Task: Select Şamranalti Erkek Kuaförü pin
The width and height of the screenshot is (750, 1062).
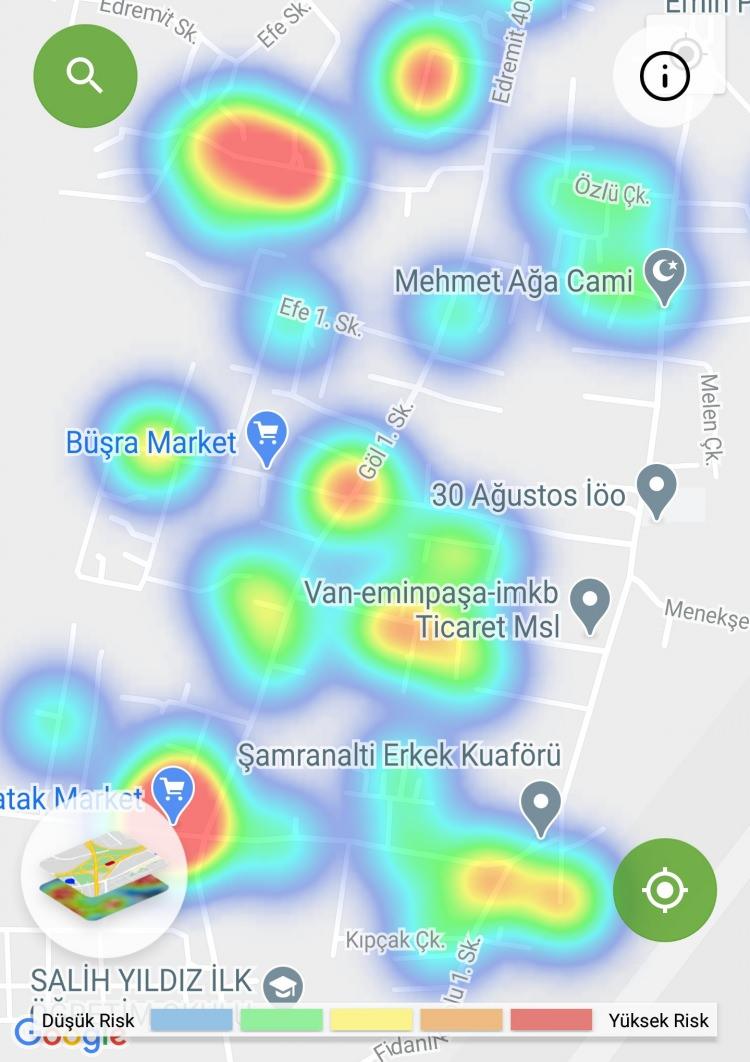Action: [541, 806]
